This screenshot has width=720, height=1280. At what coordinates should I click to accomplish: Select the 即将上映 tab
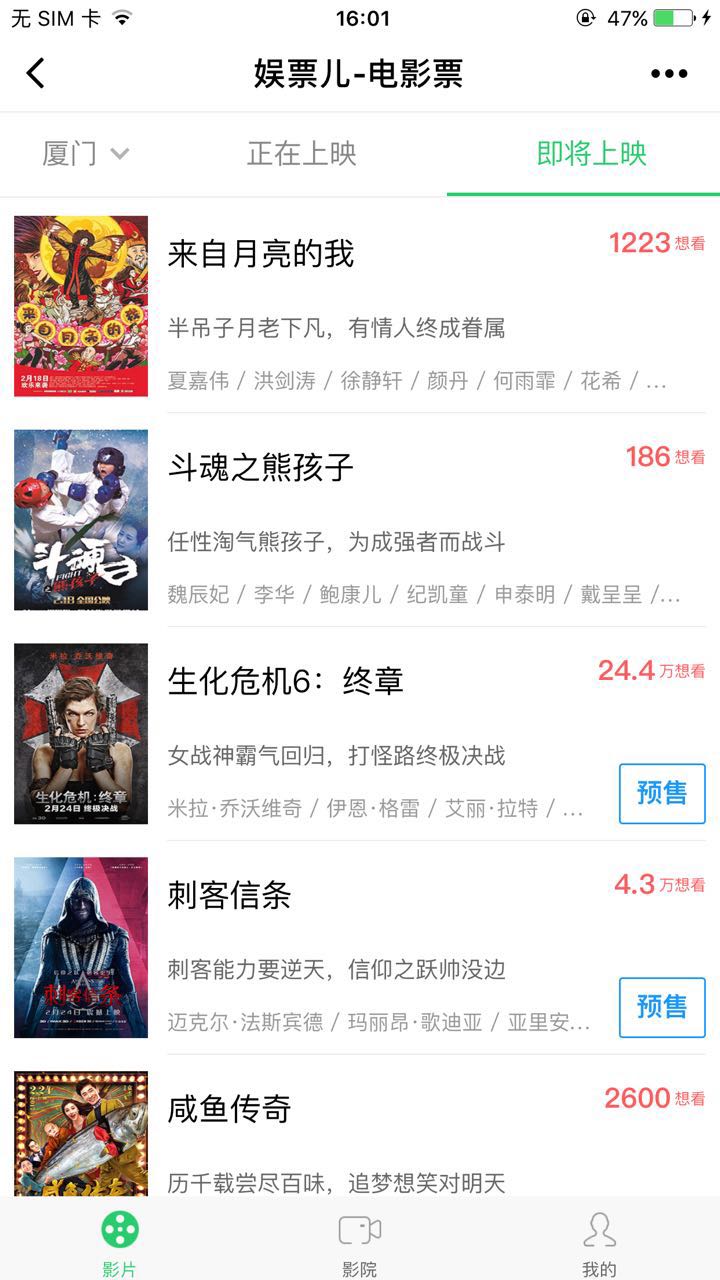(x=592, y=154)
